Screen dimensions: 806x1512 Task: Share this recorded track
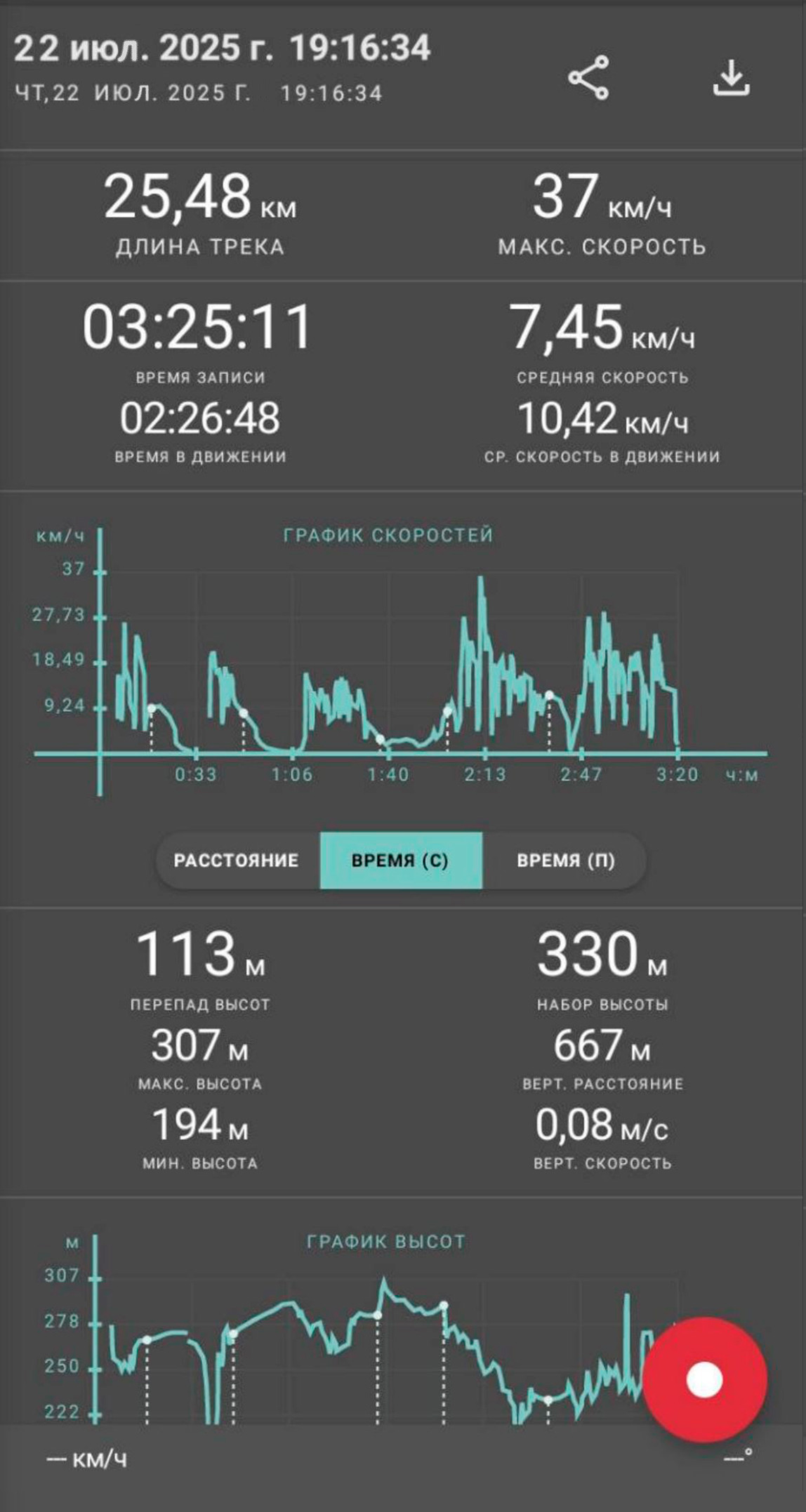(588, 77)
